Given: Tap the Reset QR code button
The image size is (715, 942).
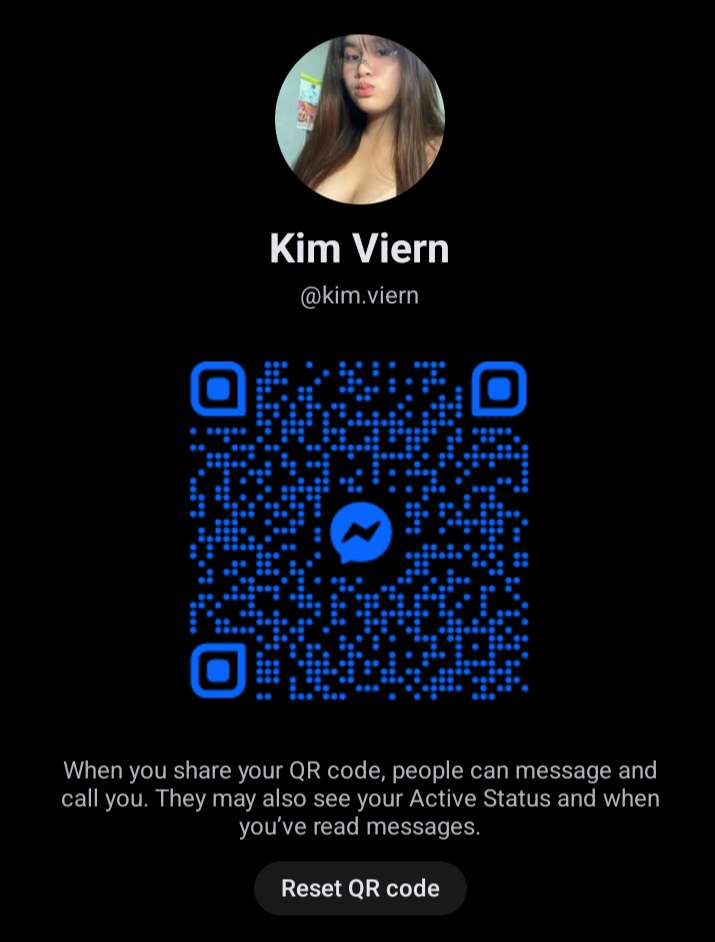Looking at the screenshot, I should tap(360, 888).
